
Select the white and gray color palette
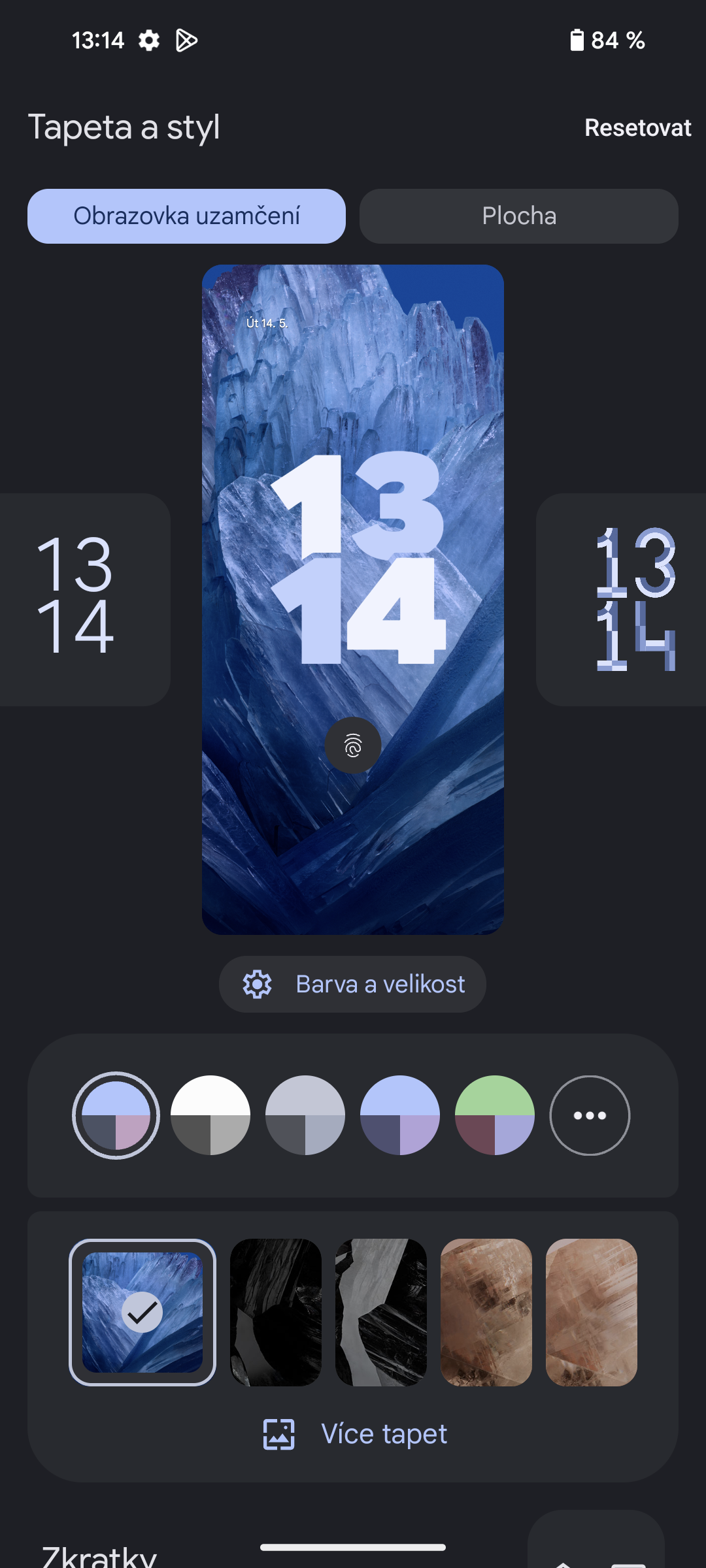pyautogui.click(x=210, y=1115)
